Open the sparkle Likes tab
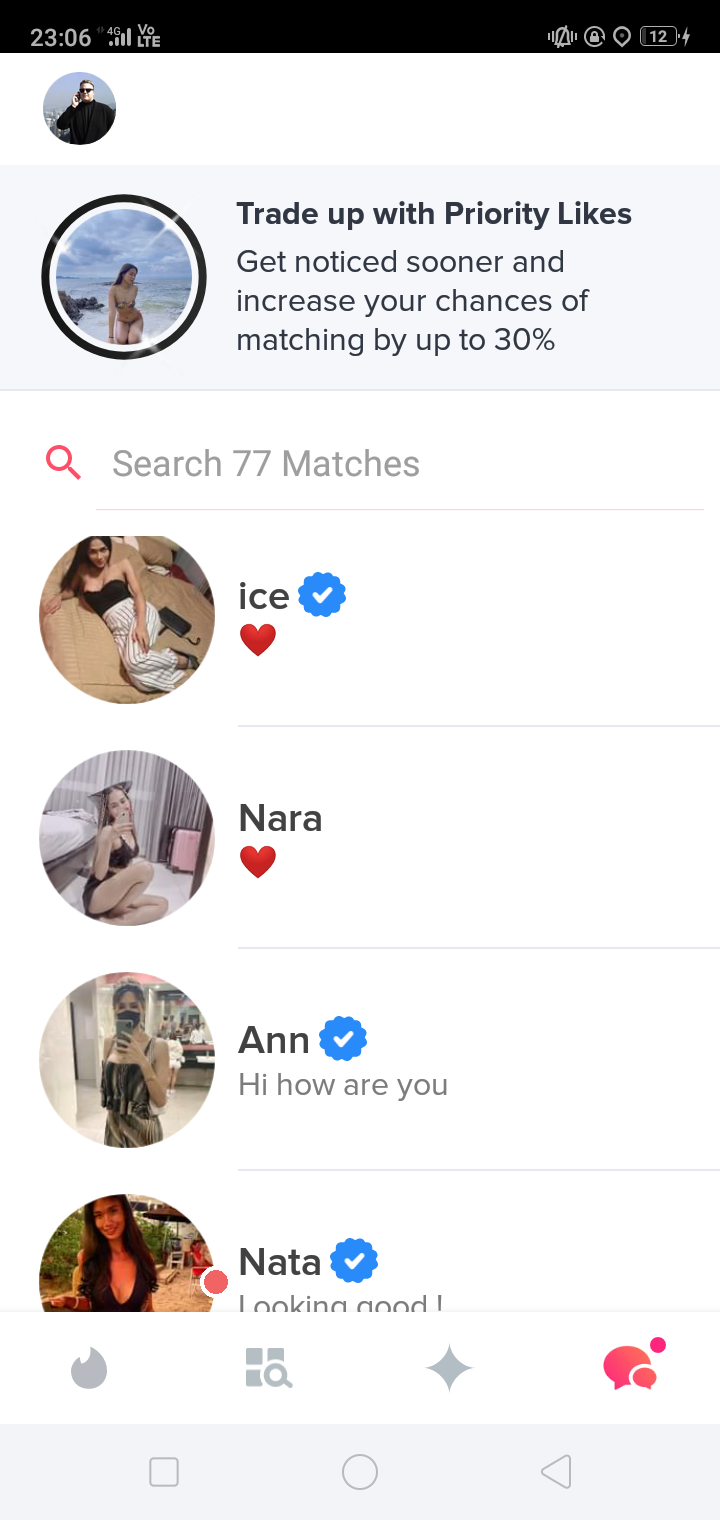This screenshot has width=720, height=1520. click(449, 1368)
